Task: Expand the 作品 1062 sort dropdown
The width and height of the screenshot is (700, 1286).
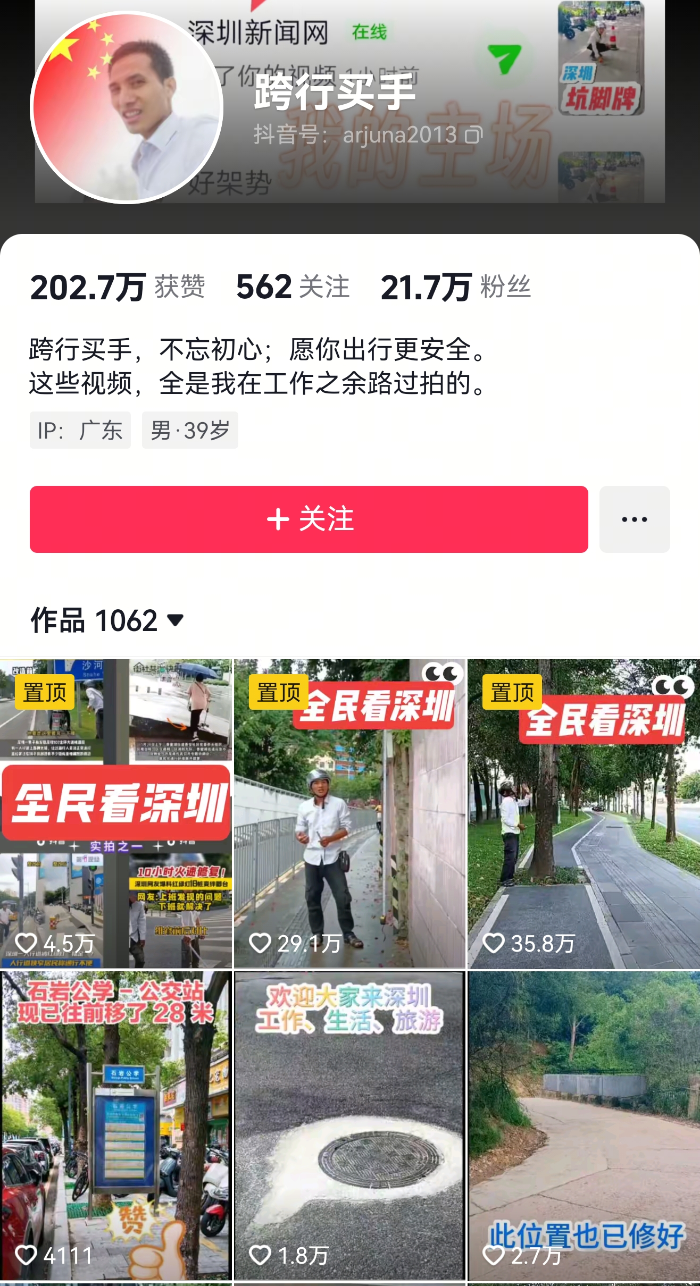Action: point(175,621)
